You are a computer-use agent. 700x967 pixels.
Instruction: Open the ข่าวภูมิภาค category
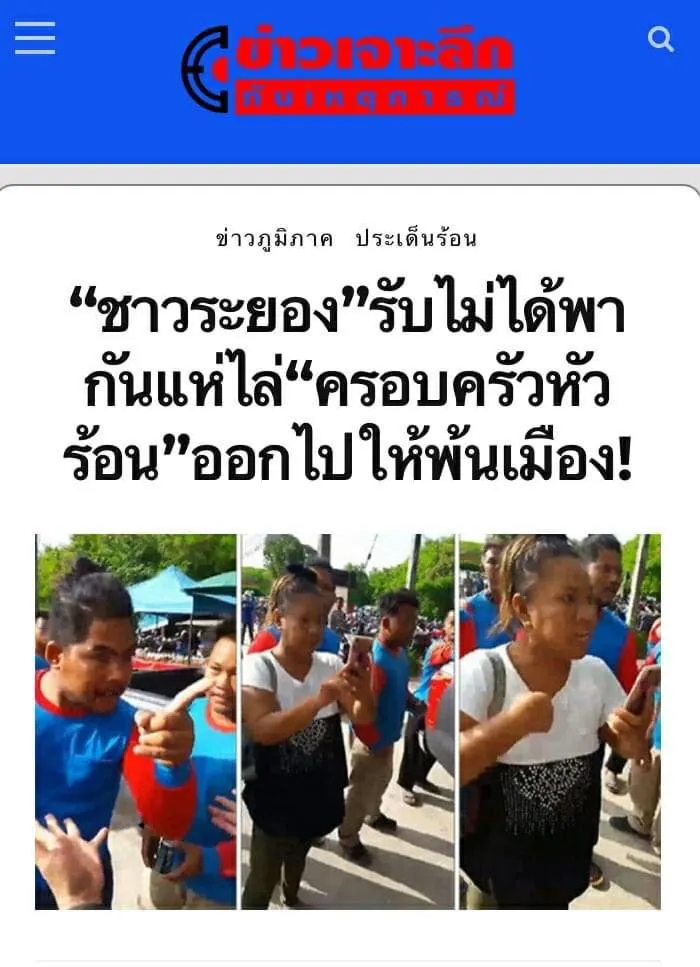(x=274, y=239)
